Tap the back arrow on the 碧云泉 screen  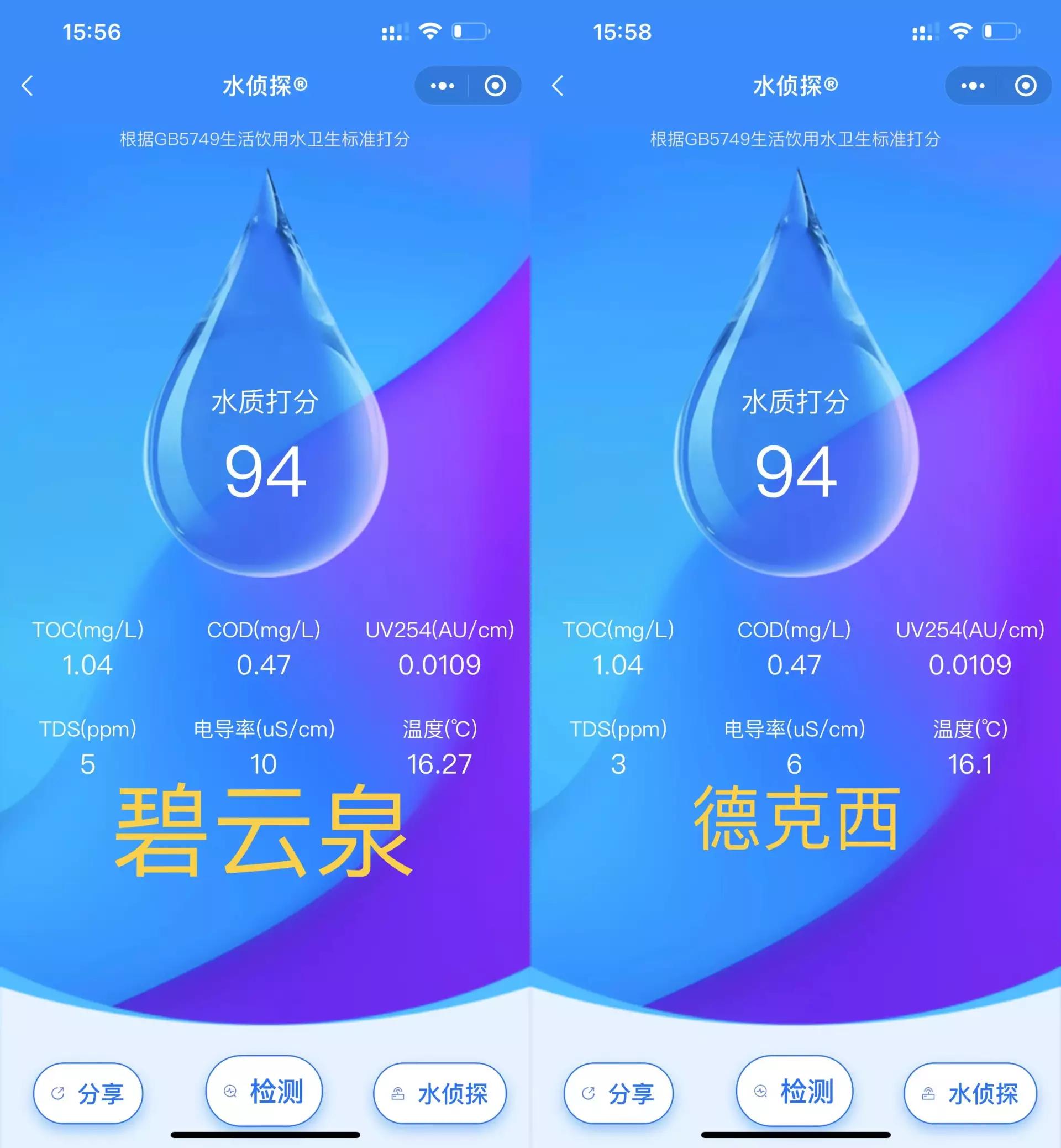coord(27,85)
